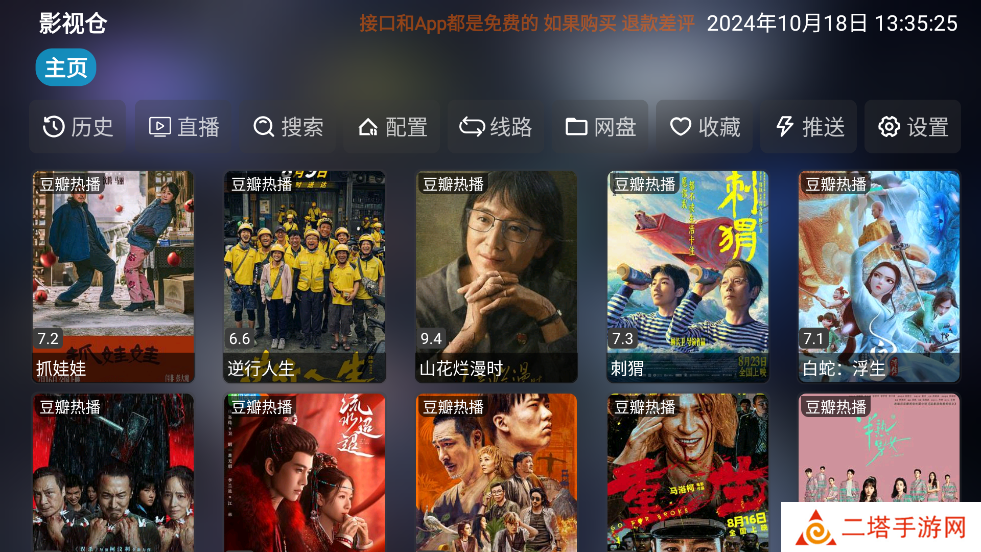
Task: Open 设置 settings
Action: pos(913,127)
